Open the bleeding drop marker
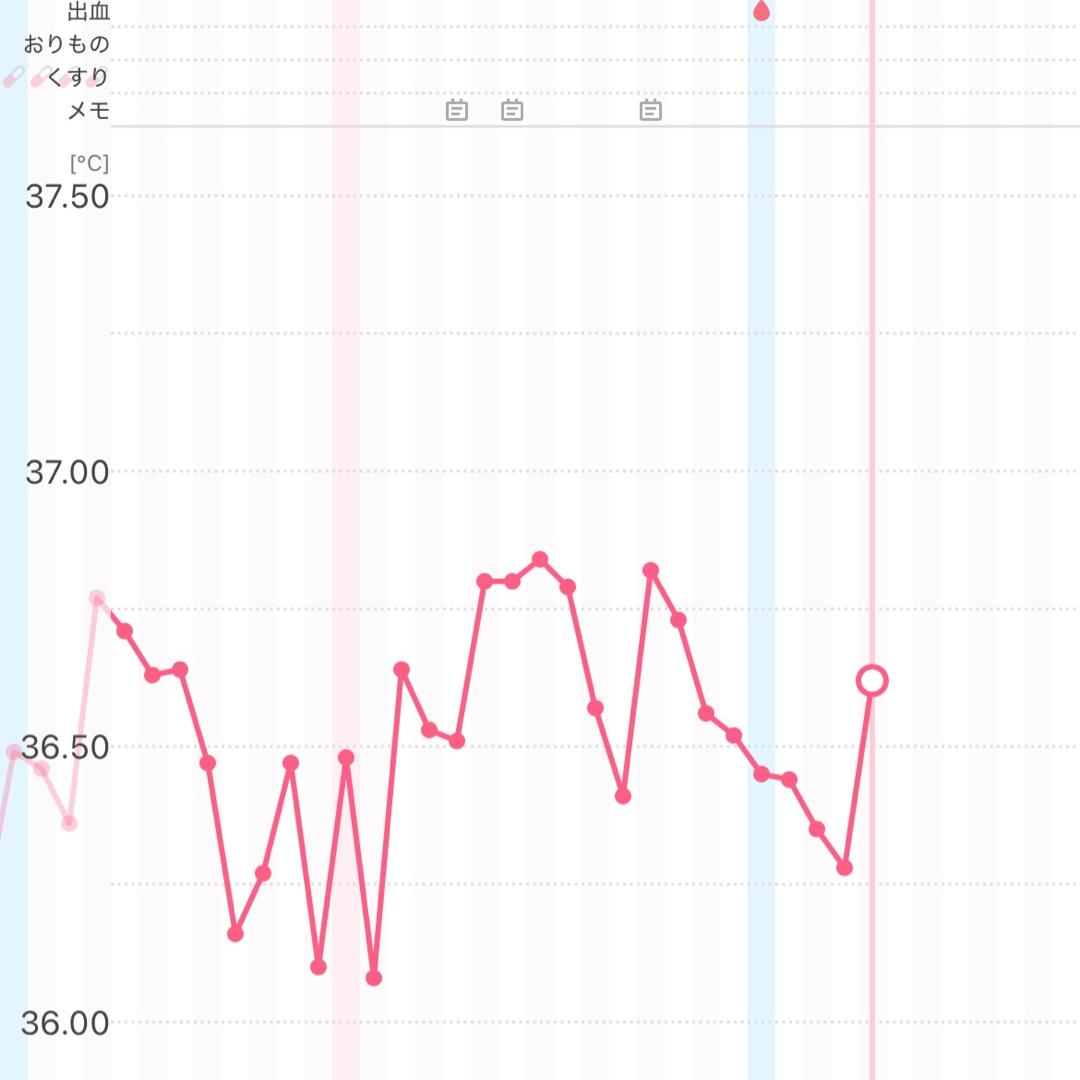Viewport: 1080px width, 1080px height. coord(761,11)
